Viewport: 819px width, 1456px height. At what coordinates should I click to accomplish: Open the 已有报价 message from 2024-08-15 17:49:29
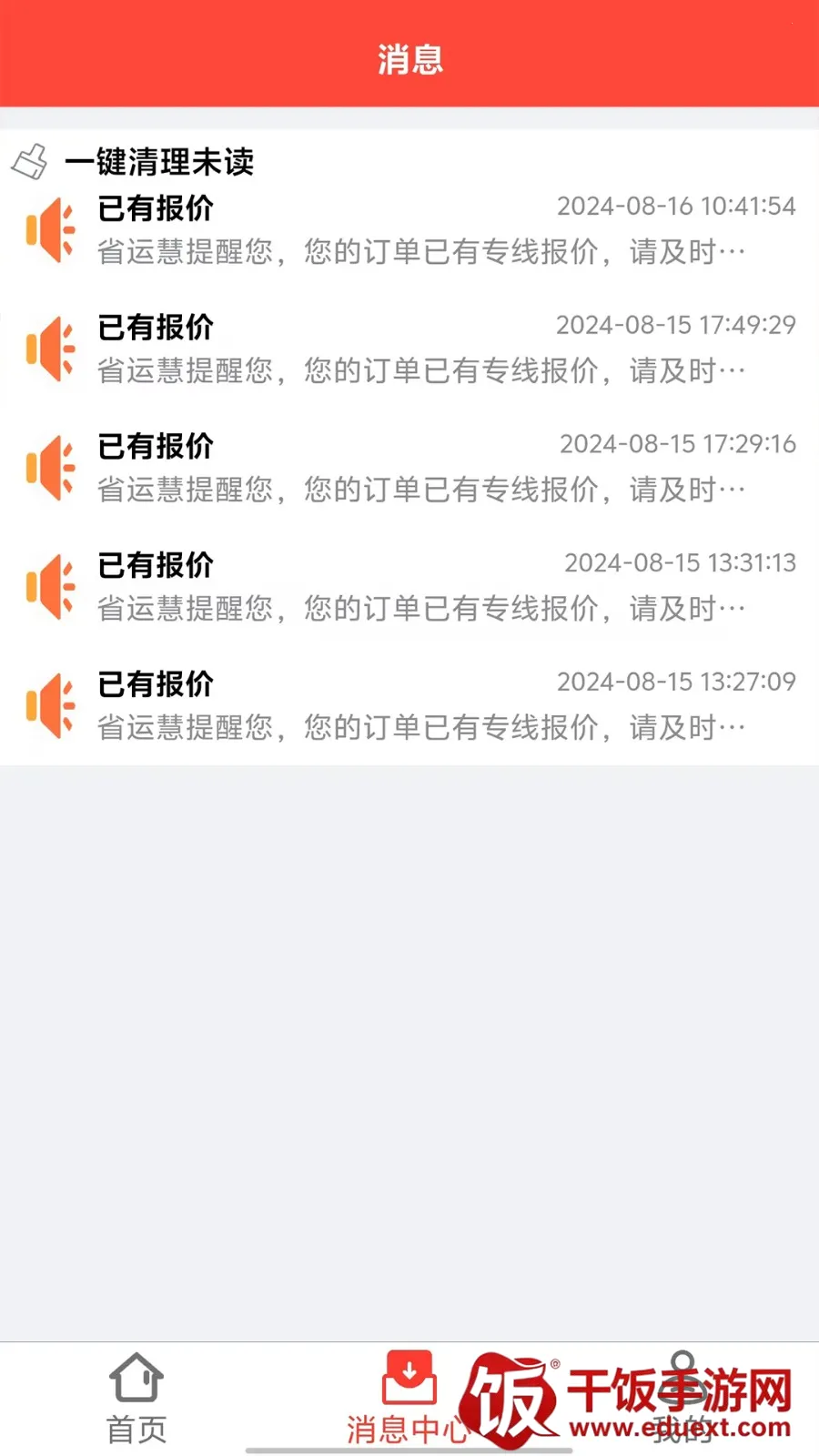[409, 349]
